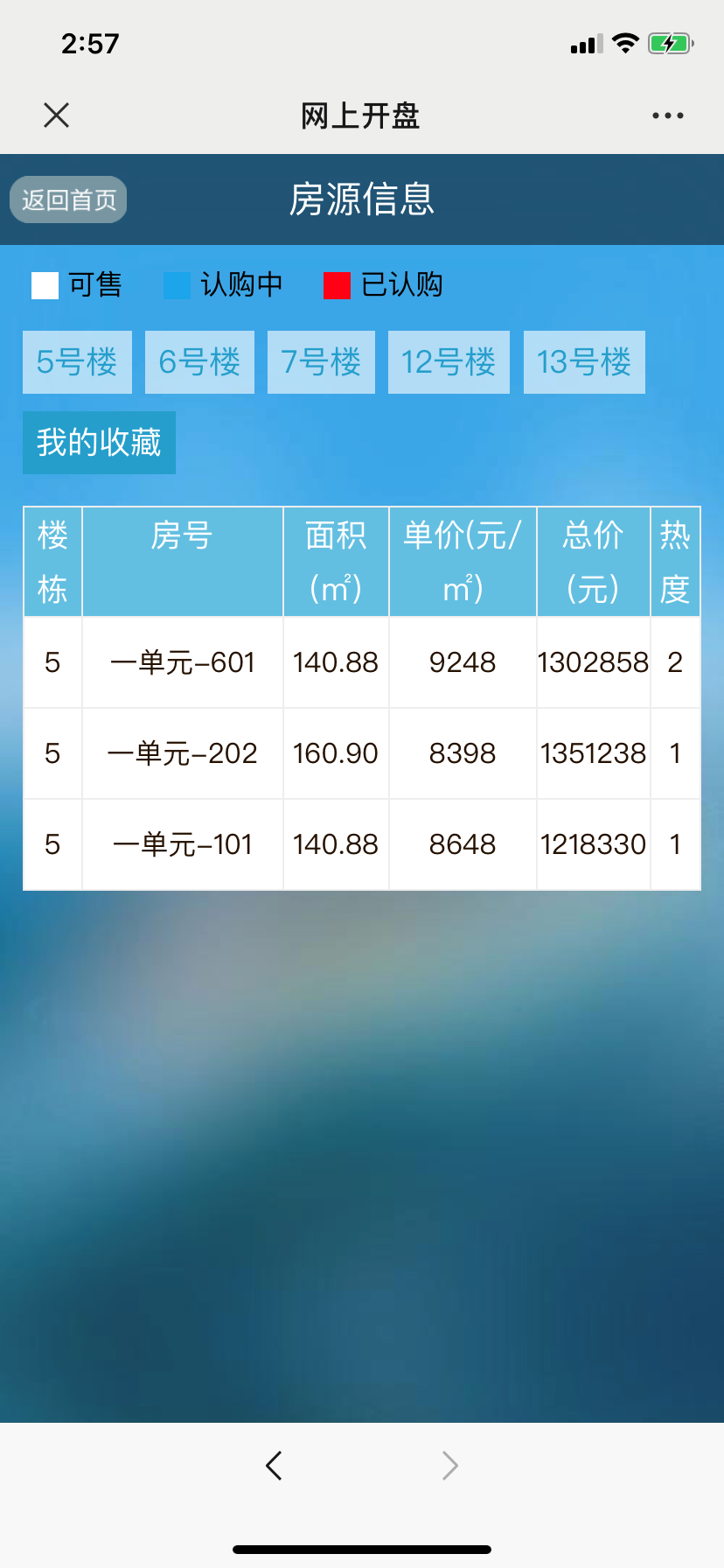Close the 网上开盘 page
This screenshot has width=724, height=1568.
(x=56, y=115)
